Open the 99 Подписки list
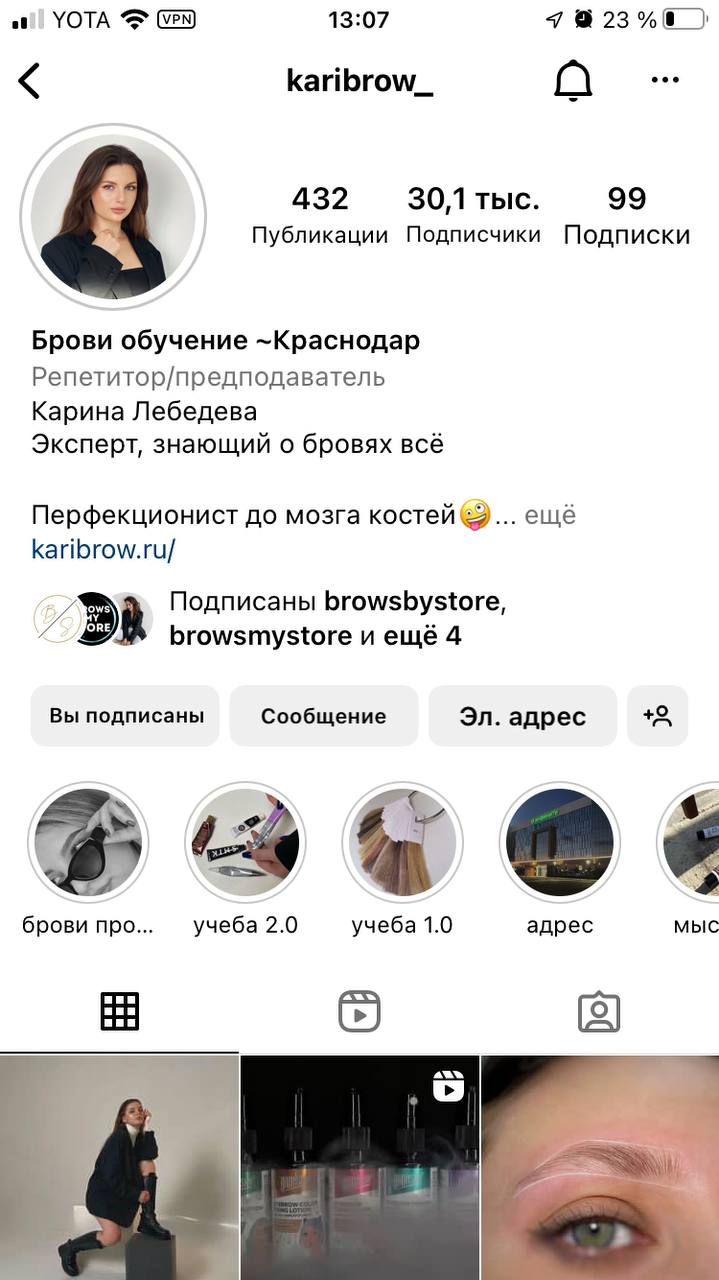 pyautogui.click(x=627, y=215)
